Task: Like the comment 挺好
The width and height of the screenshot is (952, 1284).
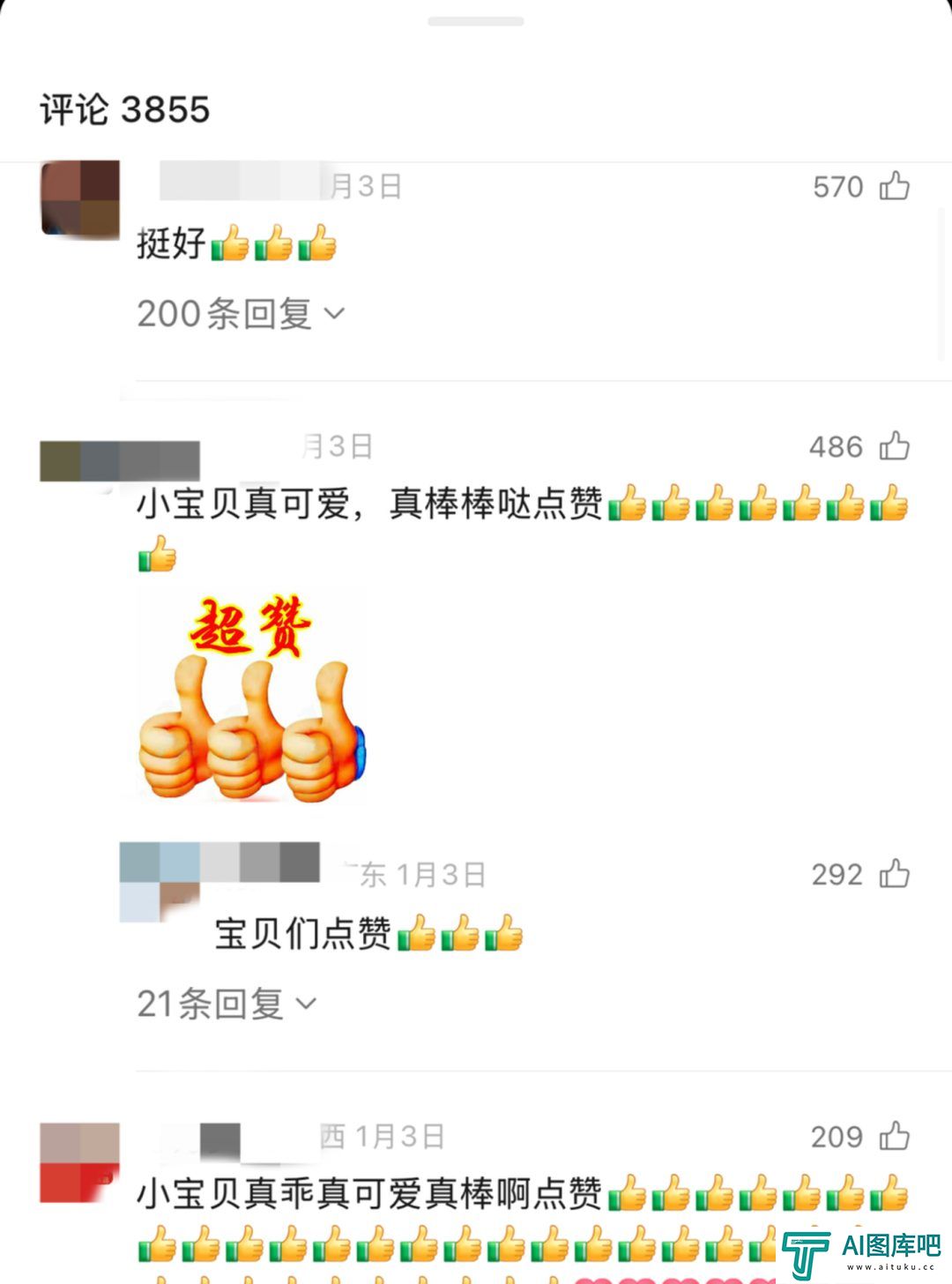Action: tap(894, 186)
